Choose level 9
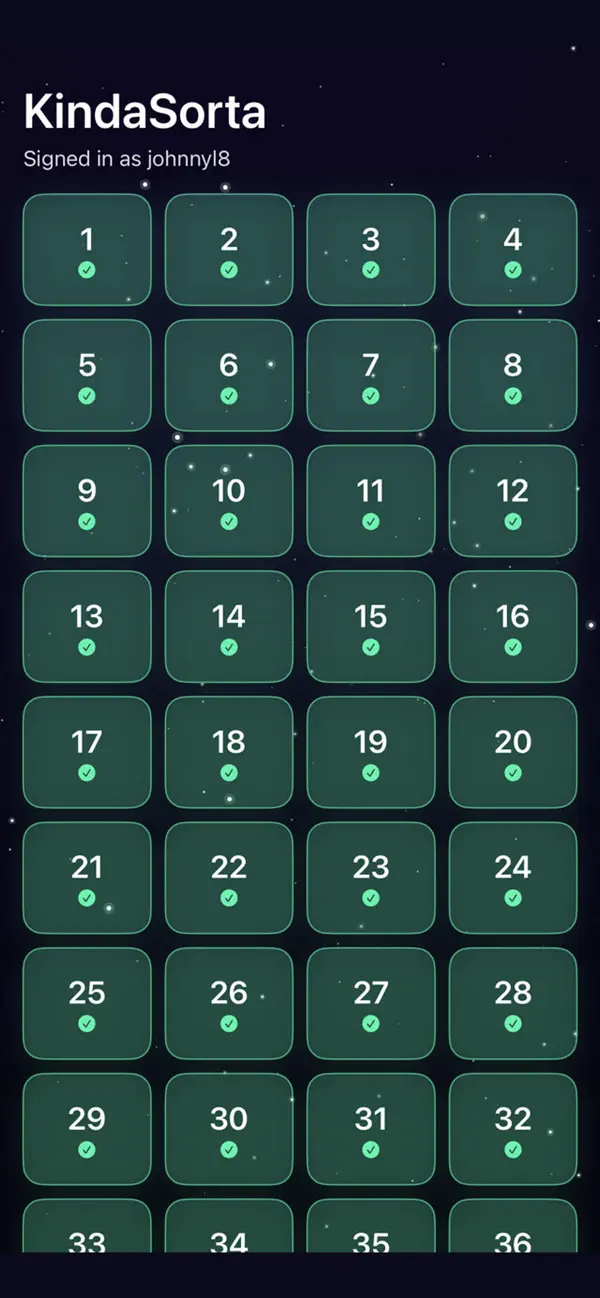 click(87, 501)
